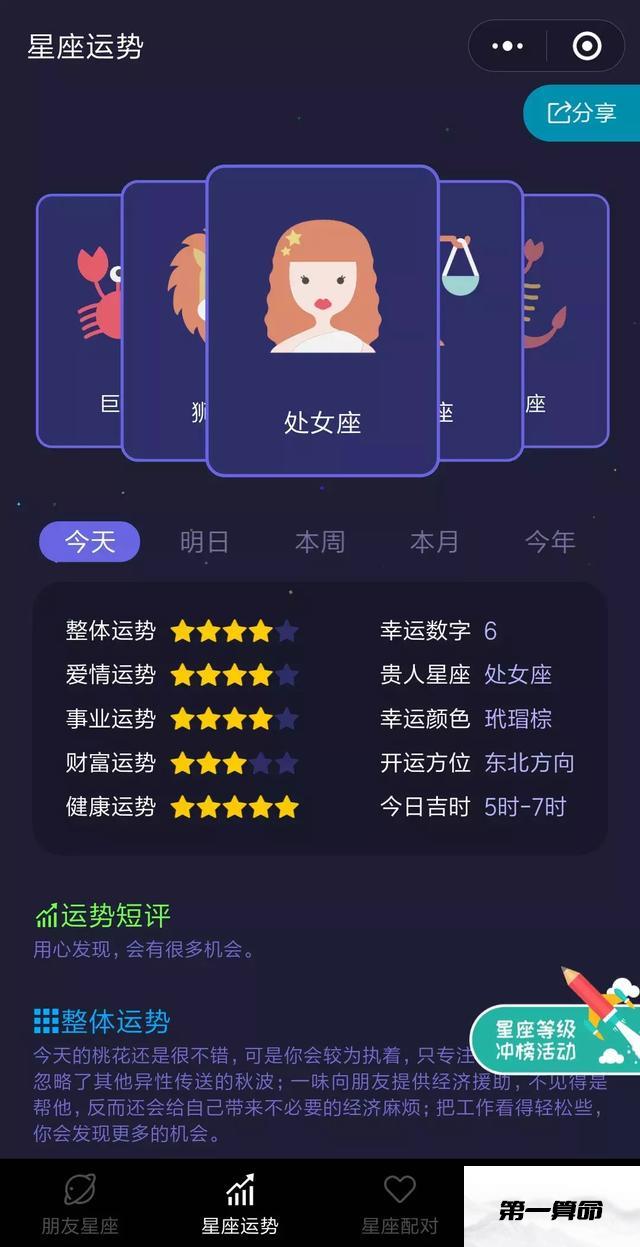Tap the 分享 share button

(x=582, y=113)
